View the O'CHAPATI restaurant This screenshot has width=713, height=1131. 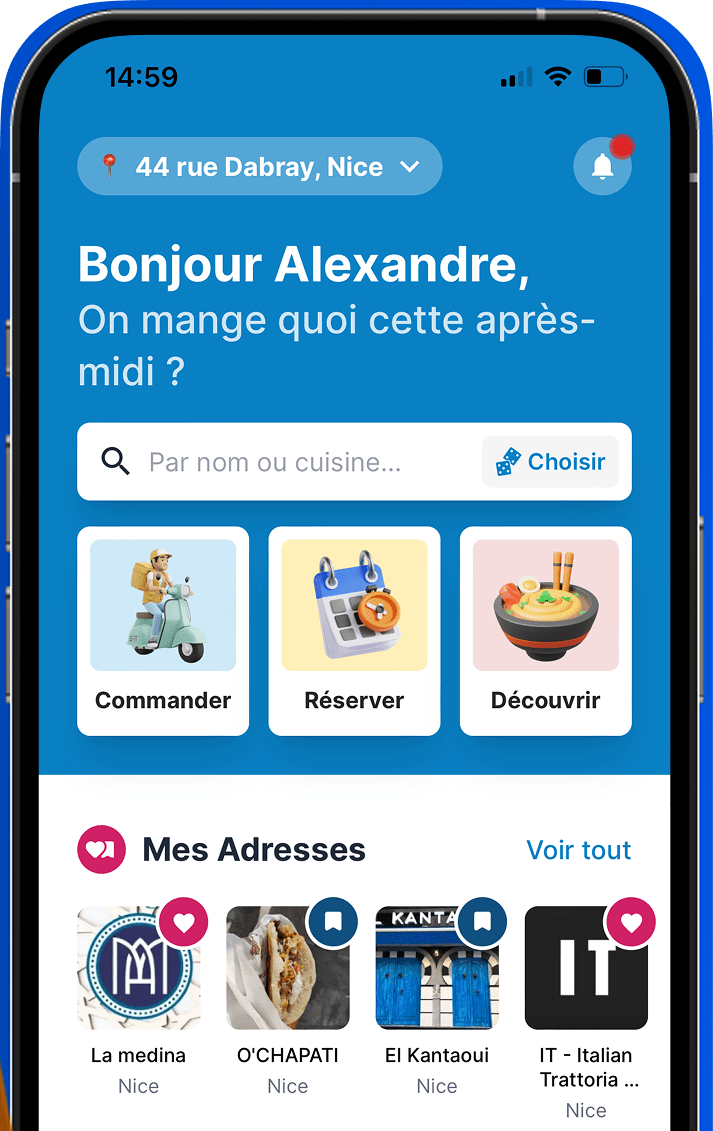pyautogui.click(x=288, y=968)
